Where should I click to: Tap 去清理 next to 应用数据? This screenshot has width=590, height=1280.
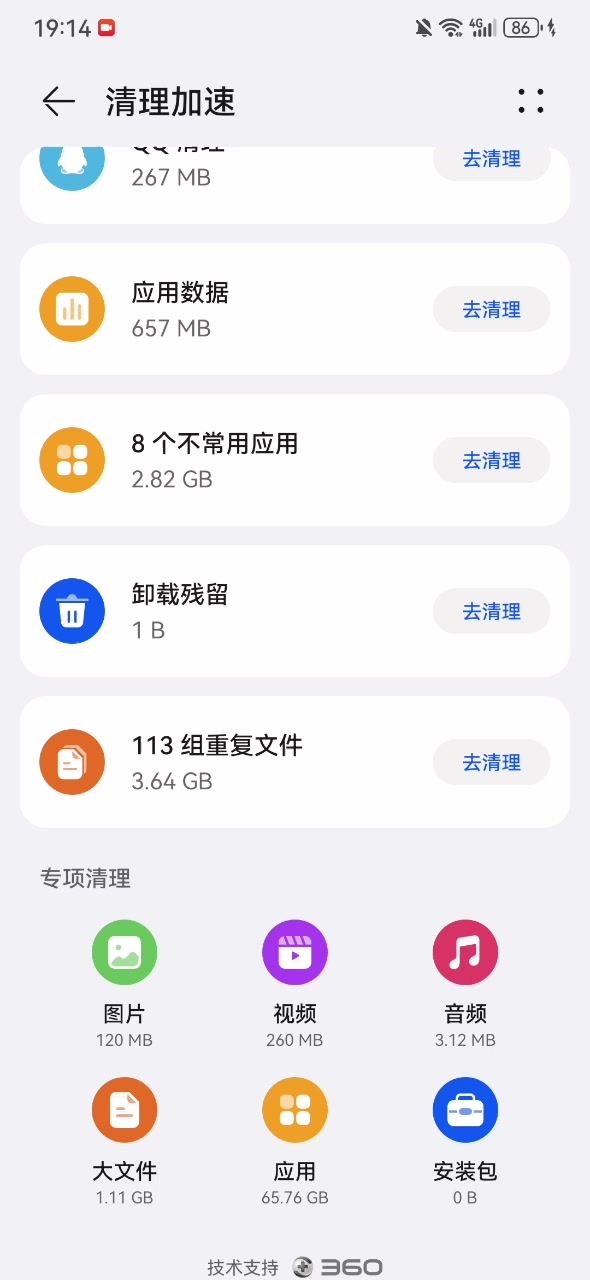point(491,310)
